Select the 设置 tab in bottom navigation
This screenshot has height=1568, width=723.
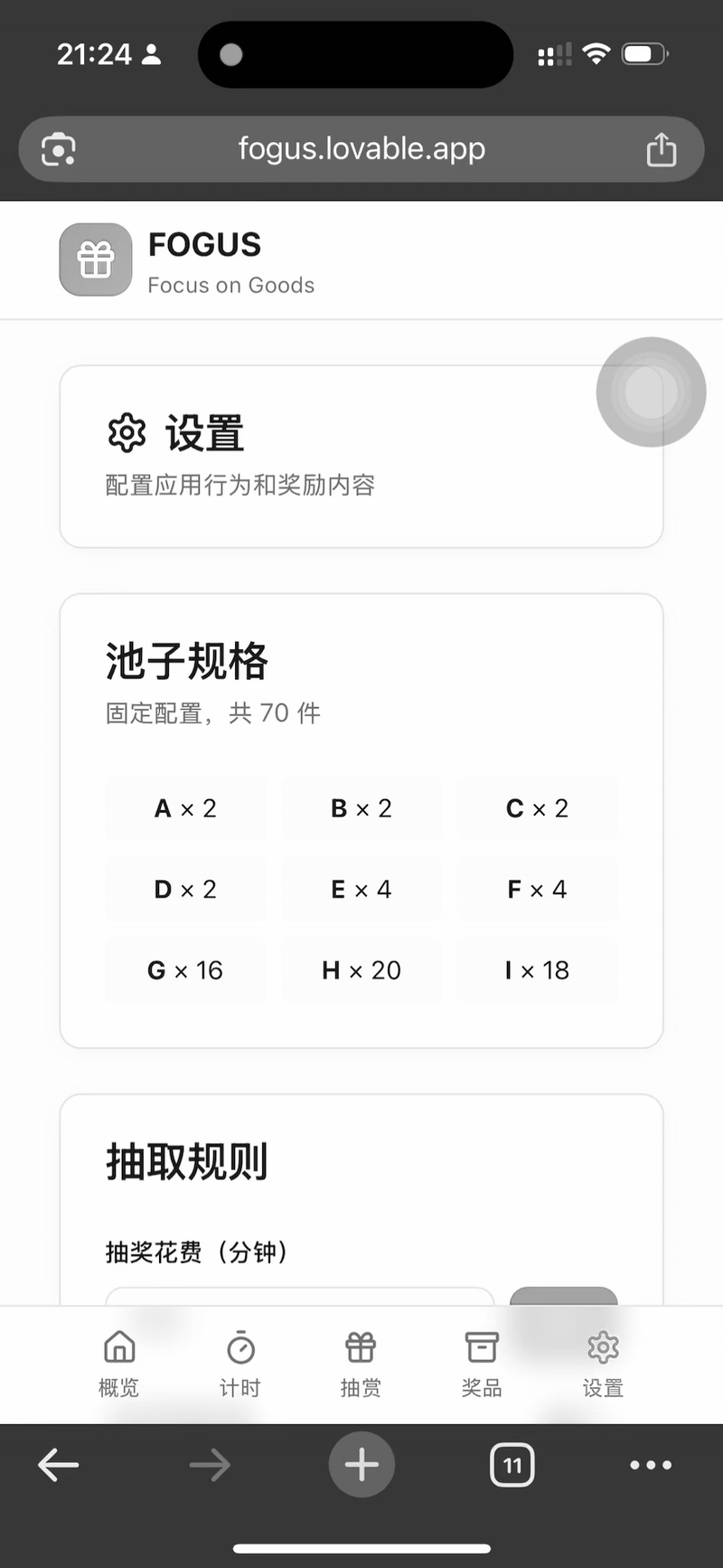(x=603, y=1363)
